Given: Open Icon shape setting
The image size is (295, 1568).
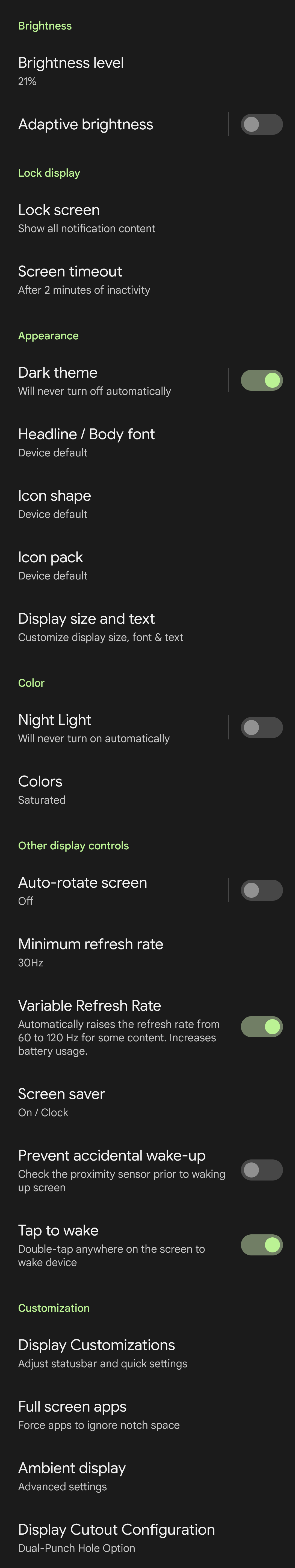Looking at the screenshot, I should coord(147,504).
